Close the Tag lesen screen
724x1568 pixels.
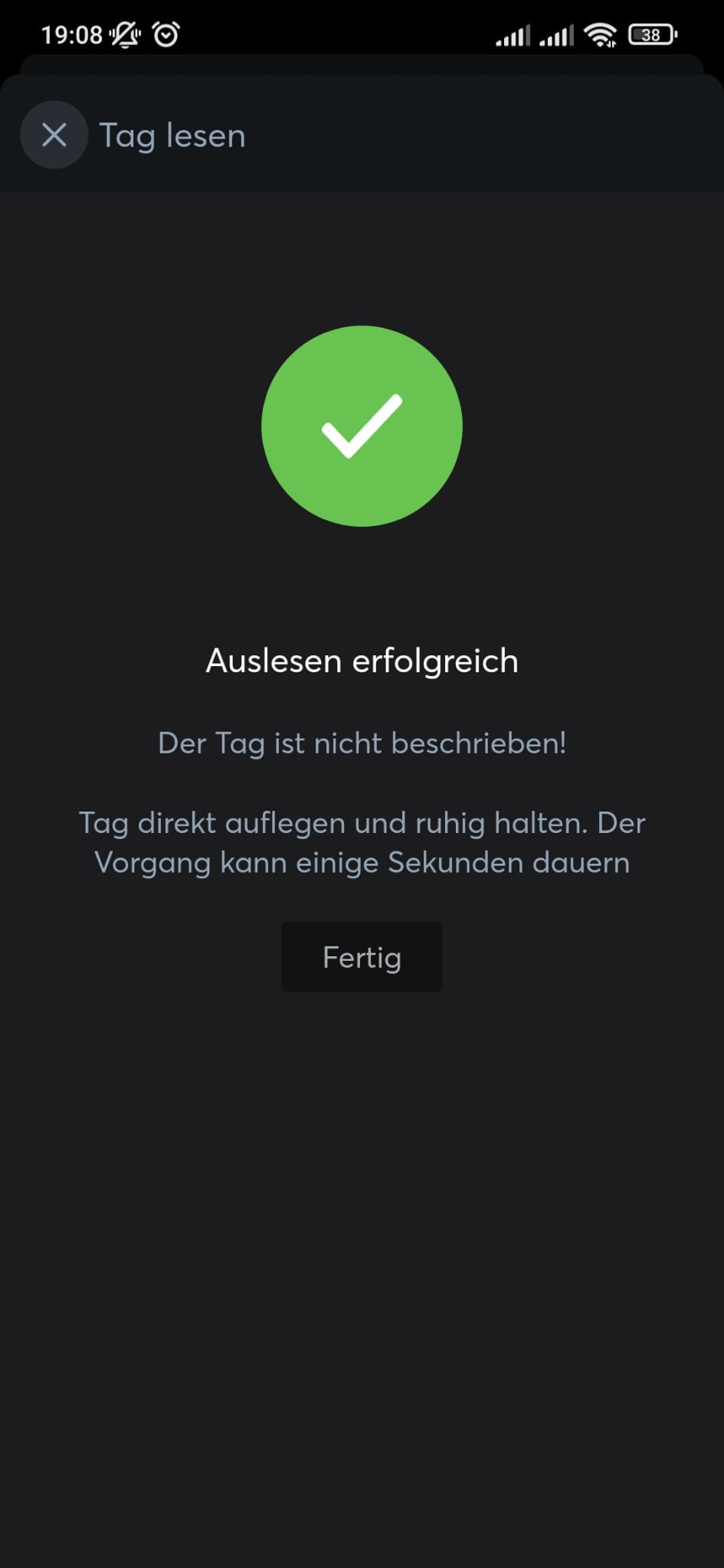pyautogui.click(x=54, y=136)
